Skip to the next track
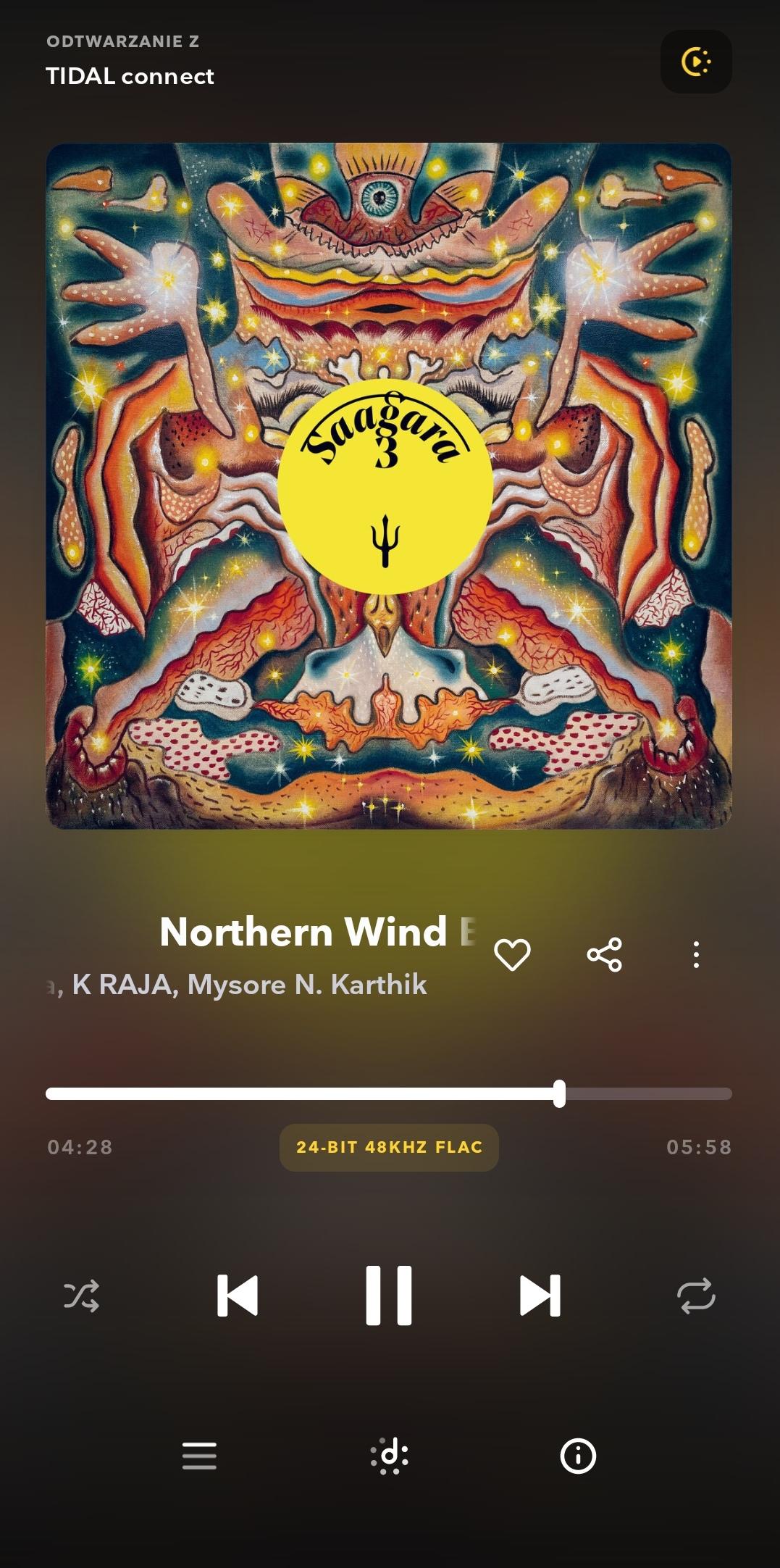 540,1296
